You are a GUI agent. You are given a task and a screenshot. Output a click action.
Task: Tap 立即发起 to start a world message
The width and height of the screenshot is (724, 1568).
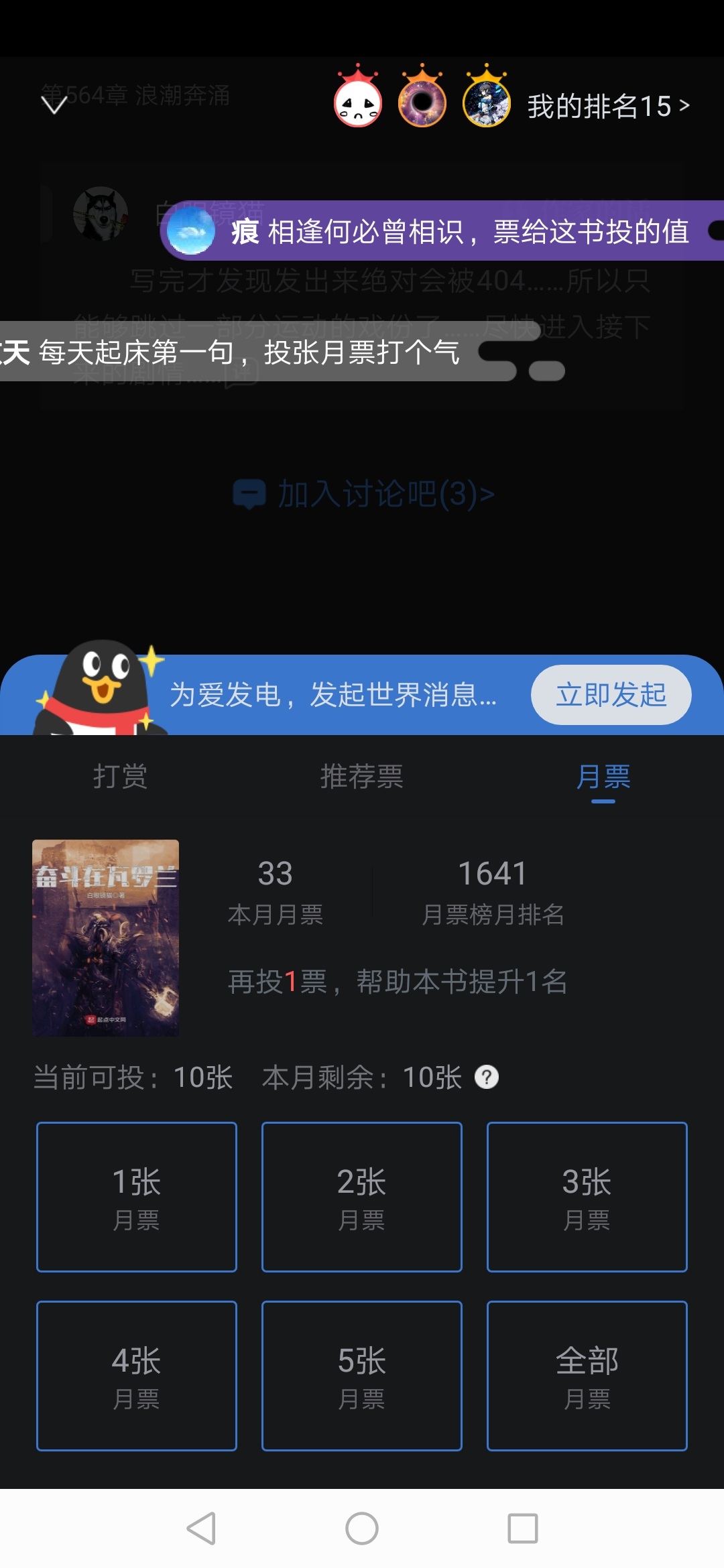click(611, 695)
